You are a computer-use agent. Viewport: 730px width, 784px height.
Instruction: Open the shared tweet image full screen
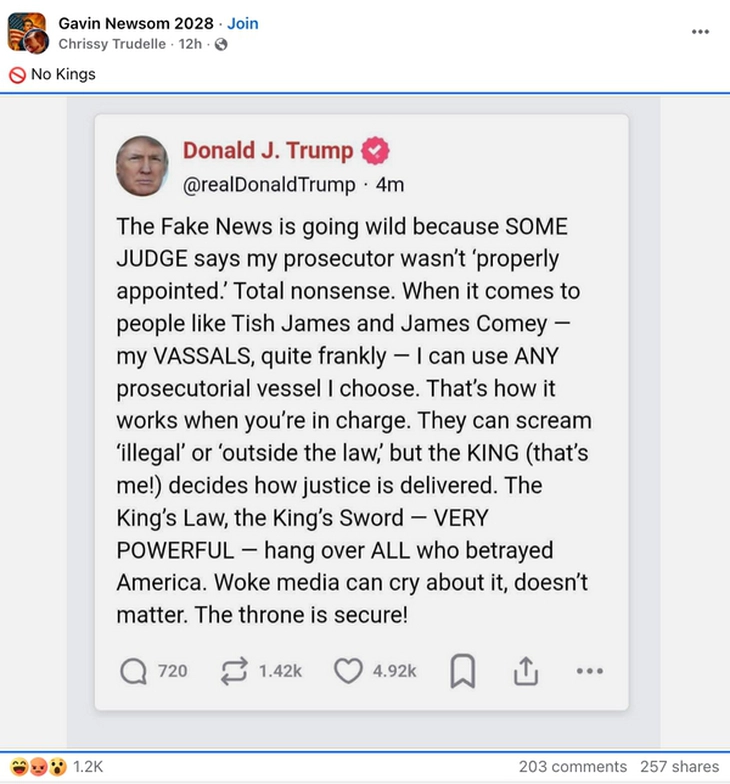tap(361, 412)
